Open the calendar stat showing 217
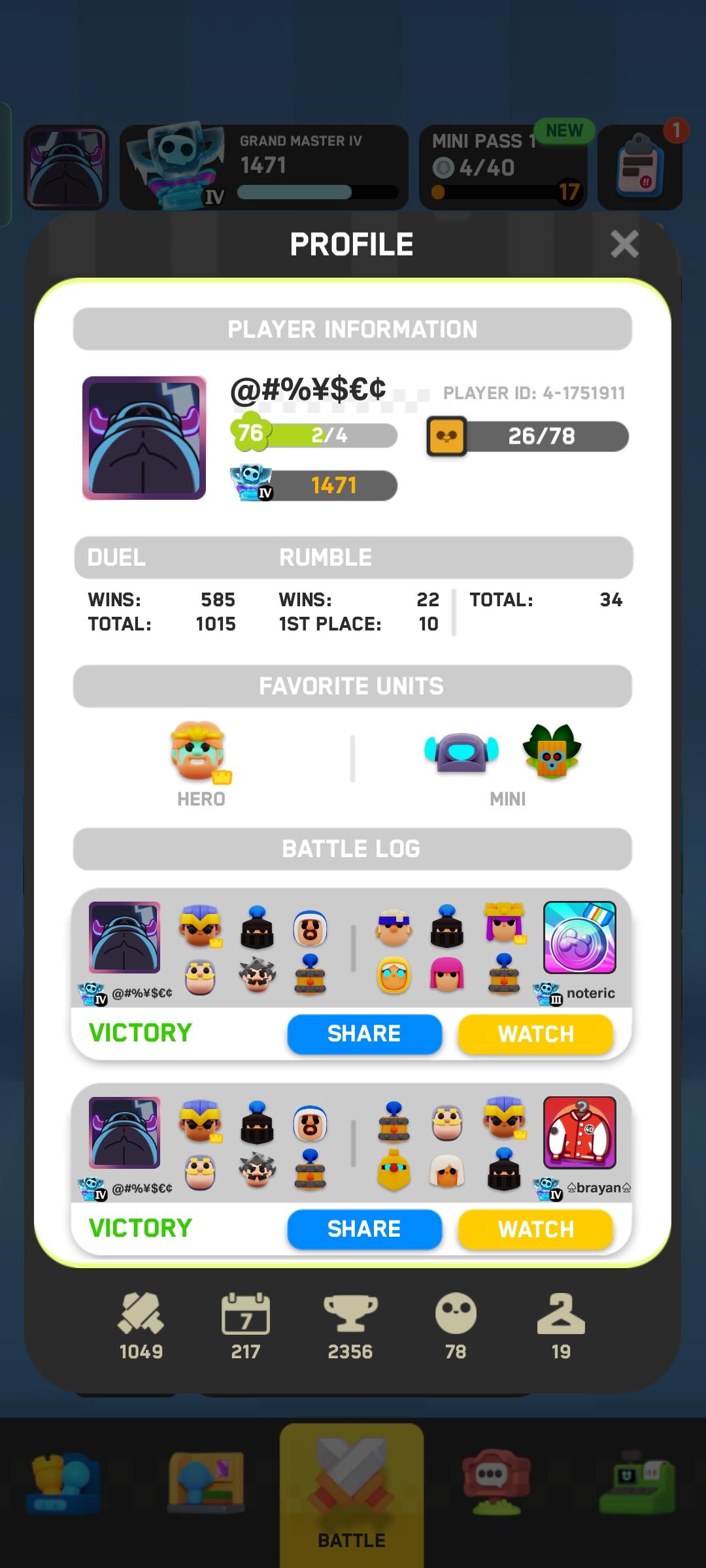 click(x=246, y=1326)
